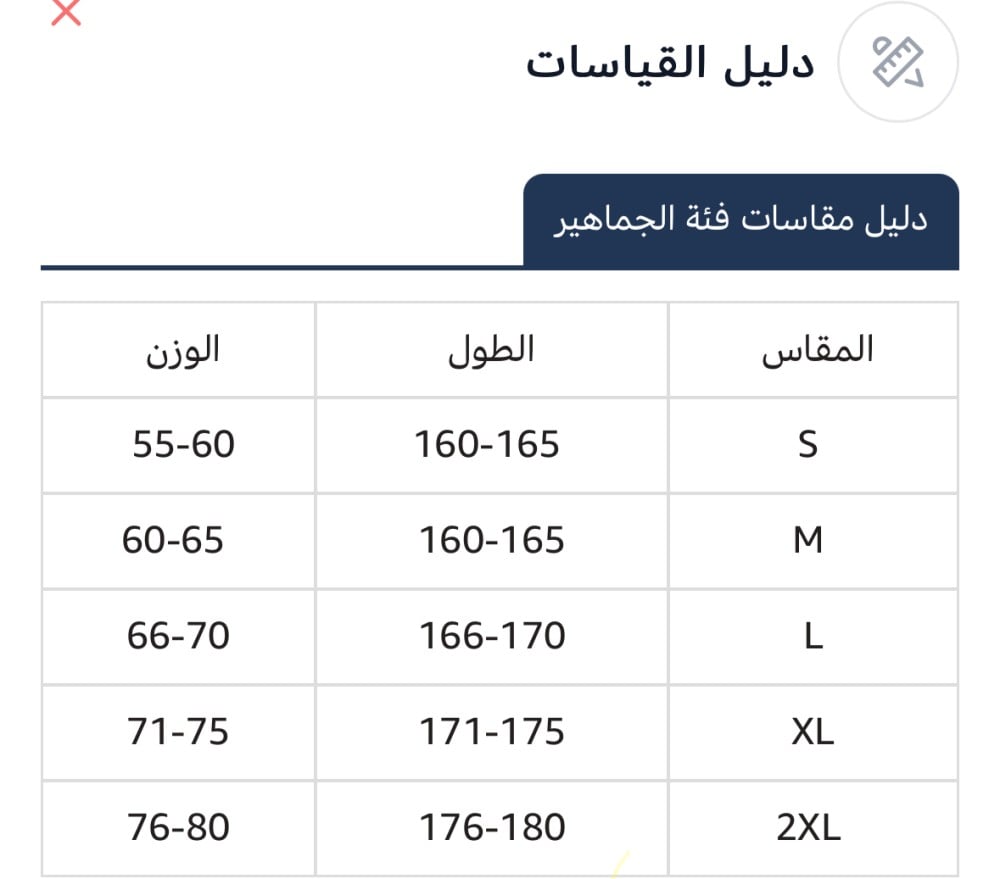Select the دليل مقاسات فئة الجماهير tab

pos(741,221)
